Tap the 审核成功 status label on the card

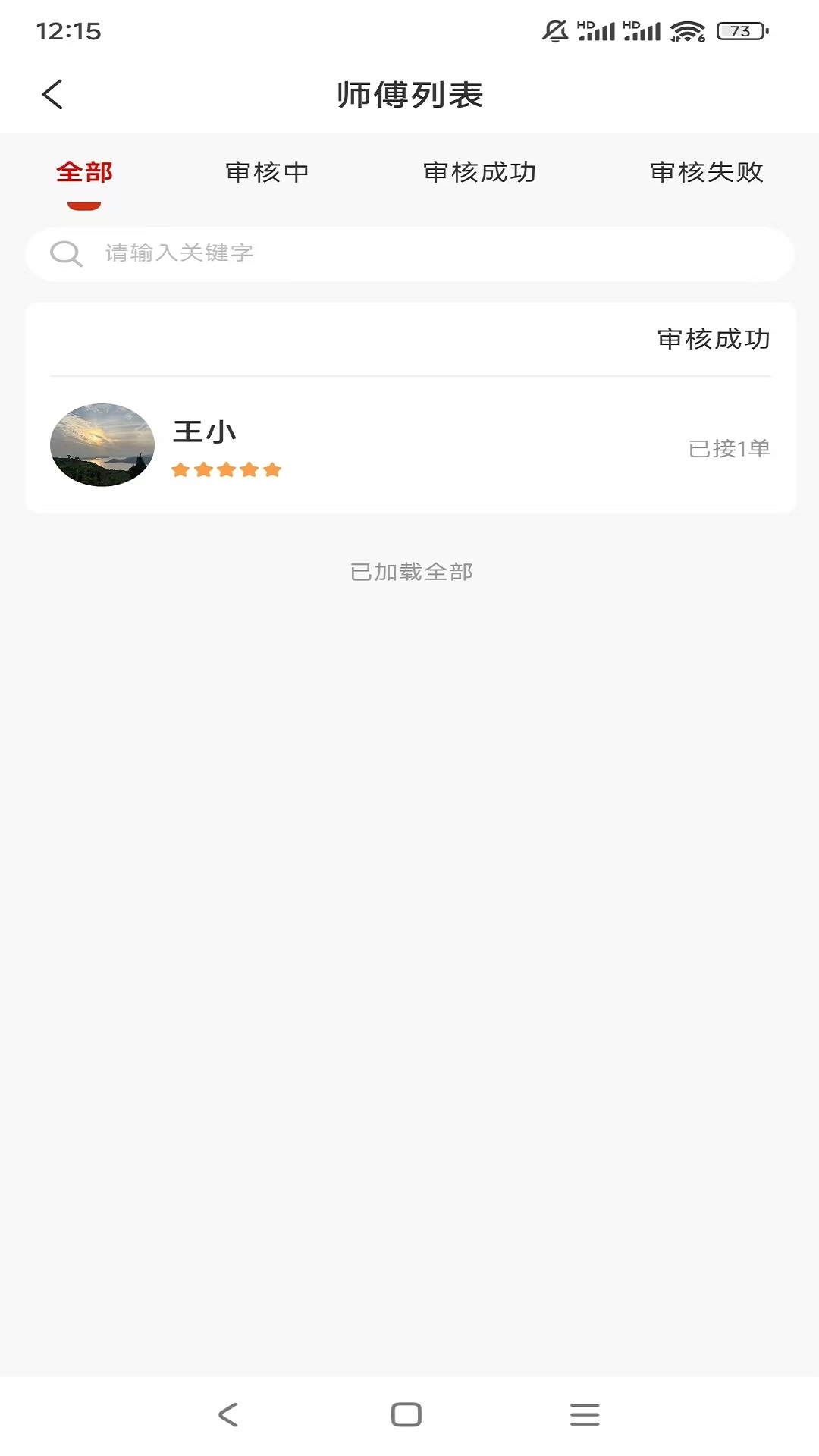coord(712,340)
